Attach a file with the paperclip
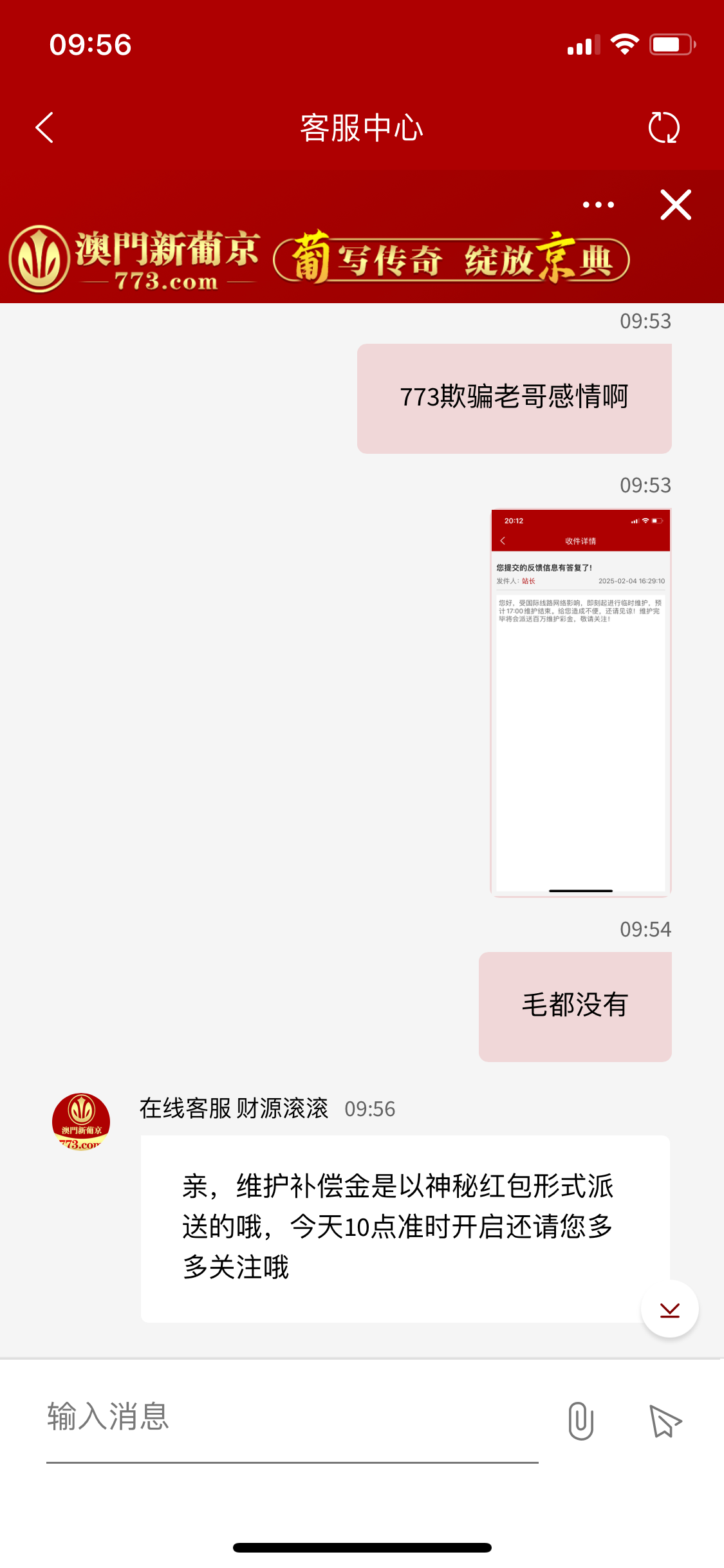The height and width of the screenshot is (1568, 724). point(580,1421)
